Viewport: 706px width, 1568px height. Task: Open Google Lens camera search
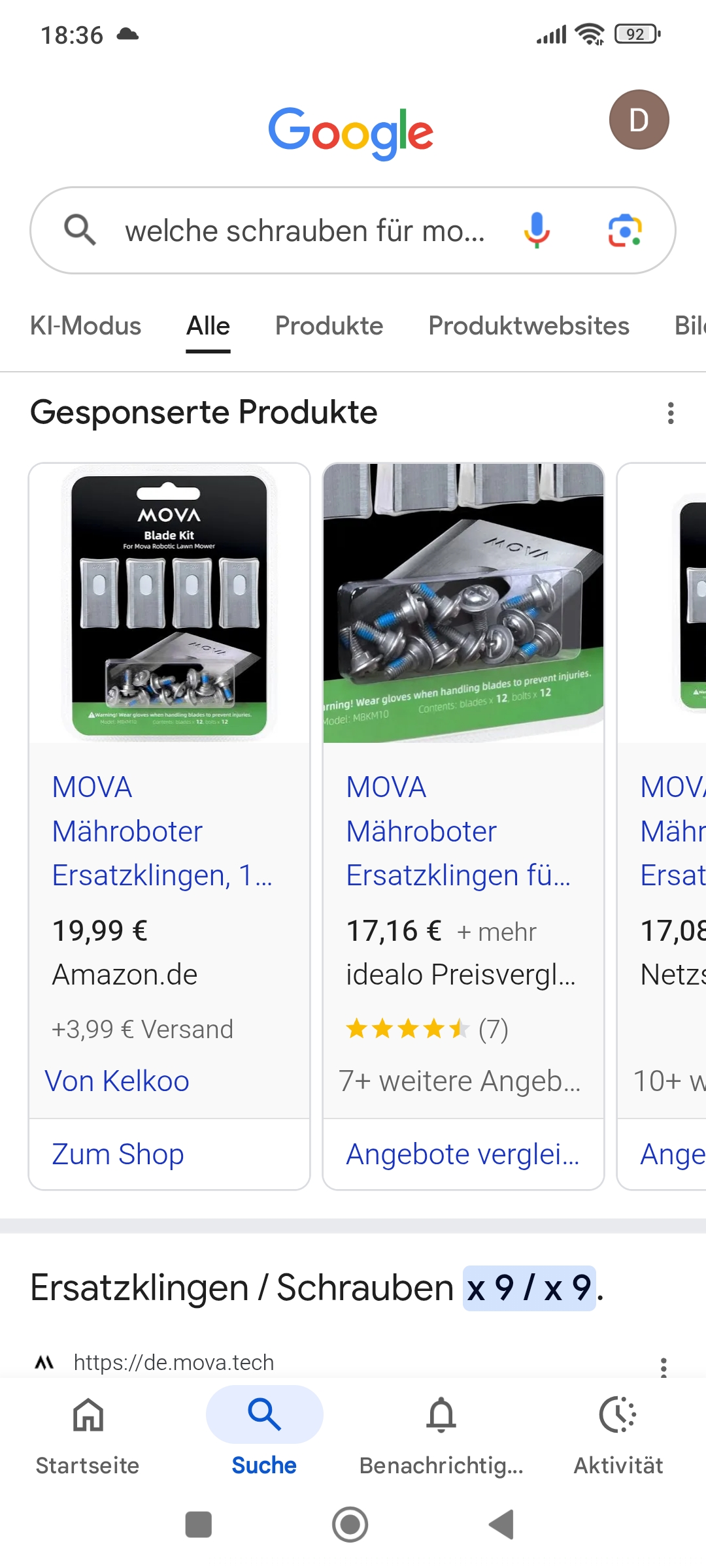click(x=624, y=230)
